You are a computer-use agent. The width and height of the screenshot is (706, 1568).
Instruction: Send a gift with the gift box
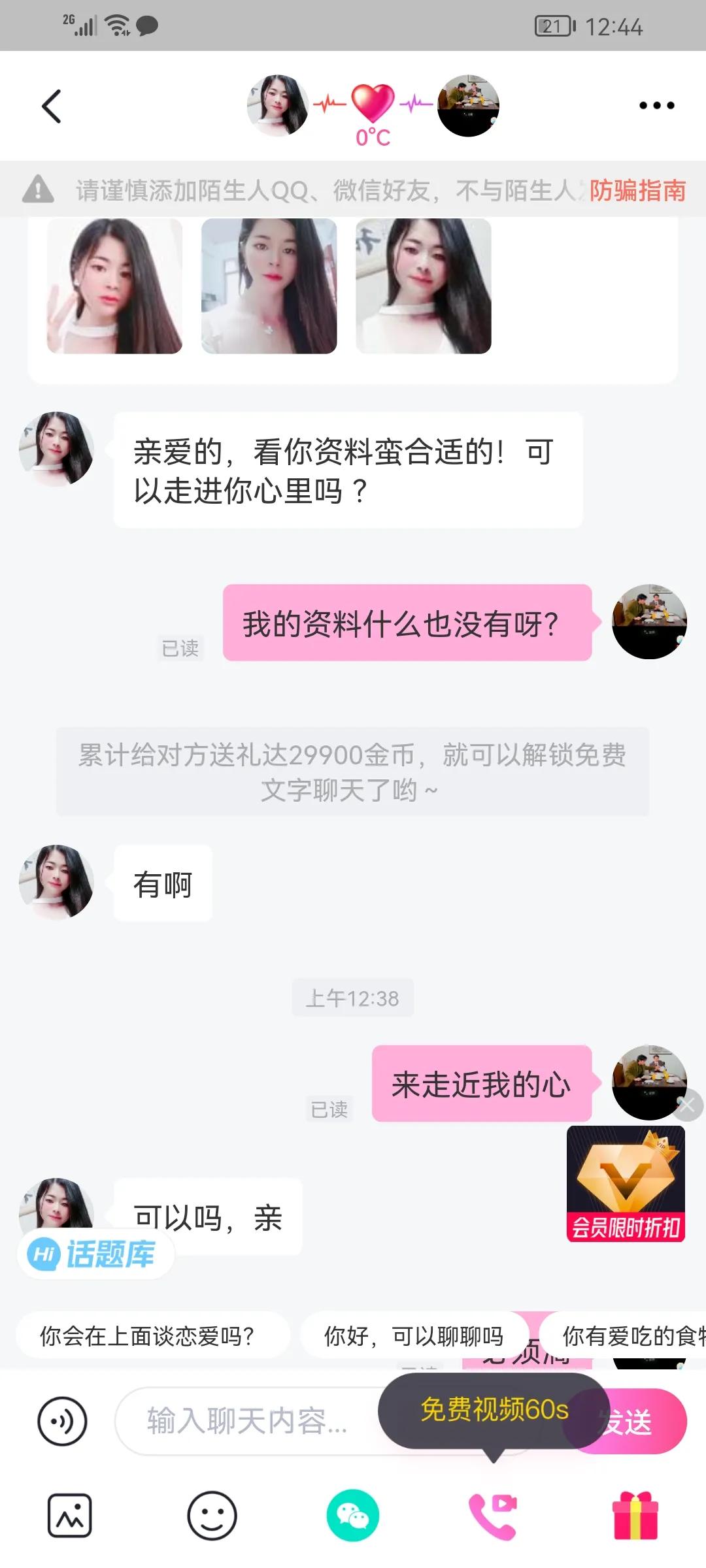click(x=635, y=1515)
